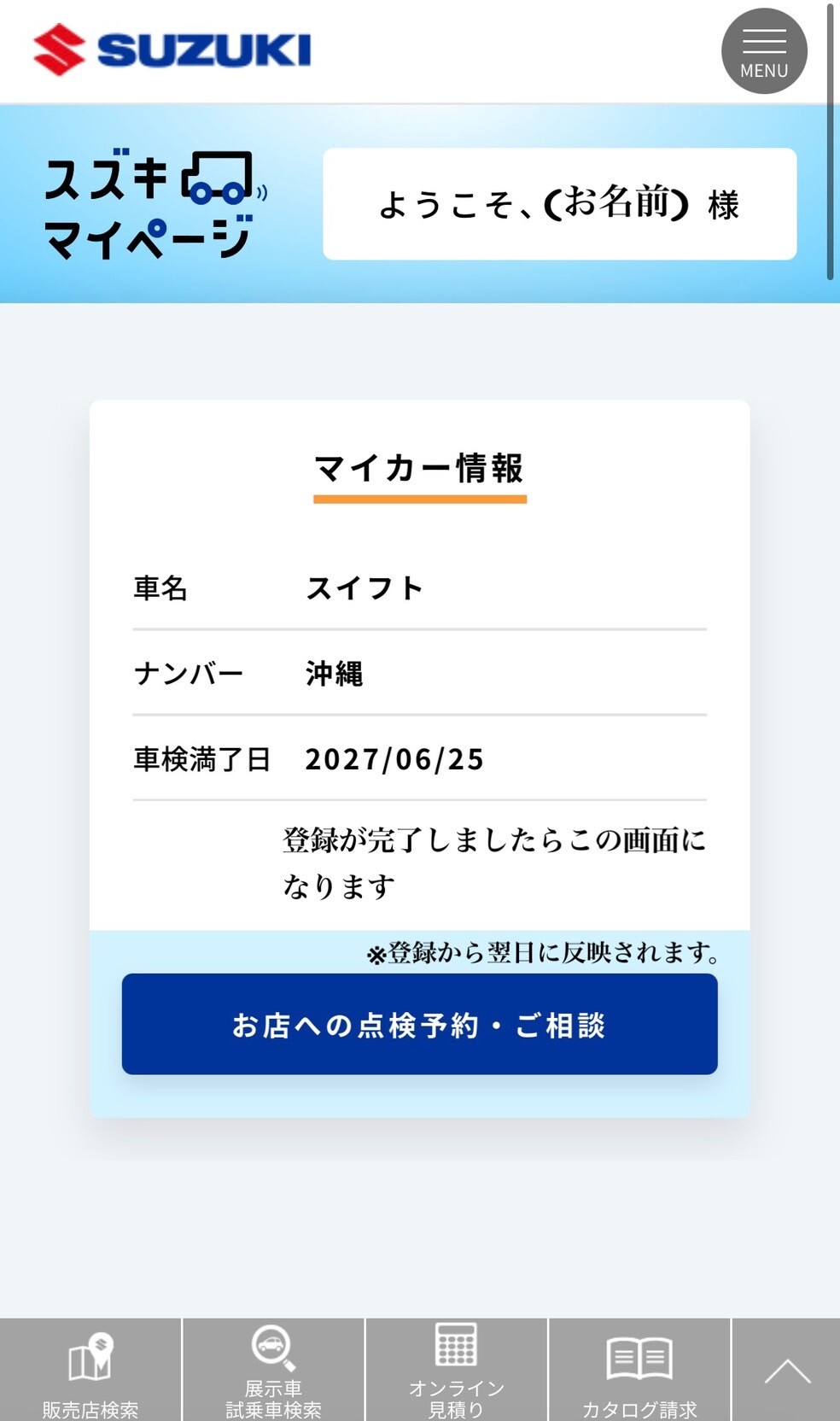The width and height of the screenshot is (840, 1421).
Task: Tap the back-to-top arrow
Action: [786, 1371]
